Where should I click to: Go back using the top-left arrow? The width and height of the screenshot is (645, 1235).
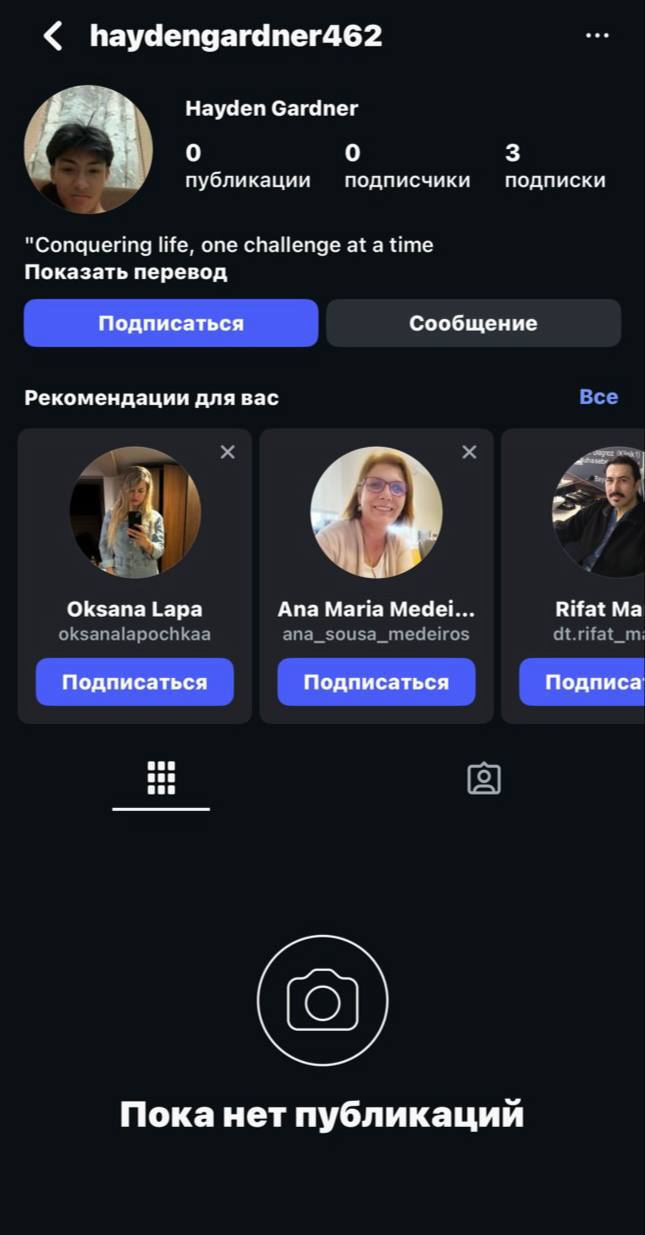click(x=52, y=37)
